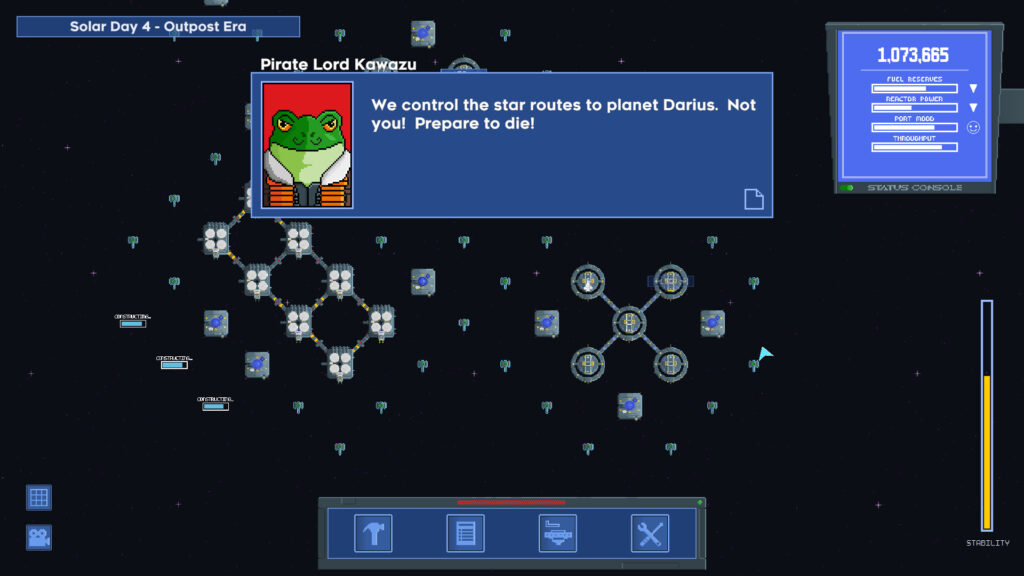The width and height of the screenshot is (1024, 576).
Task: Toggle the grid overlay icon
Action: point(39,497)
